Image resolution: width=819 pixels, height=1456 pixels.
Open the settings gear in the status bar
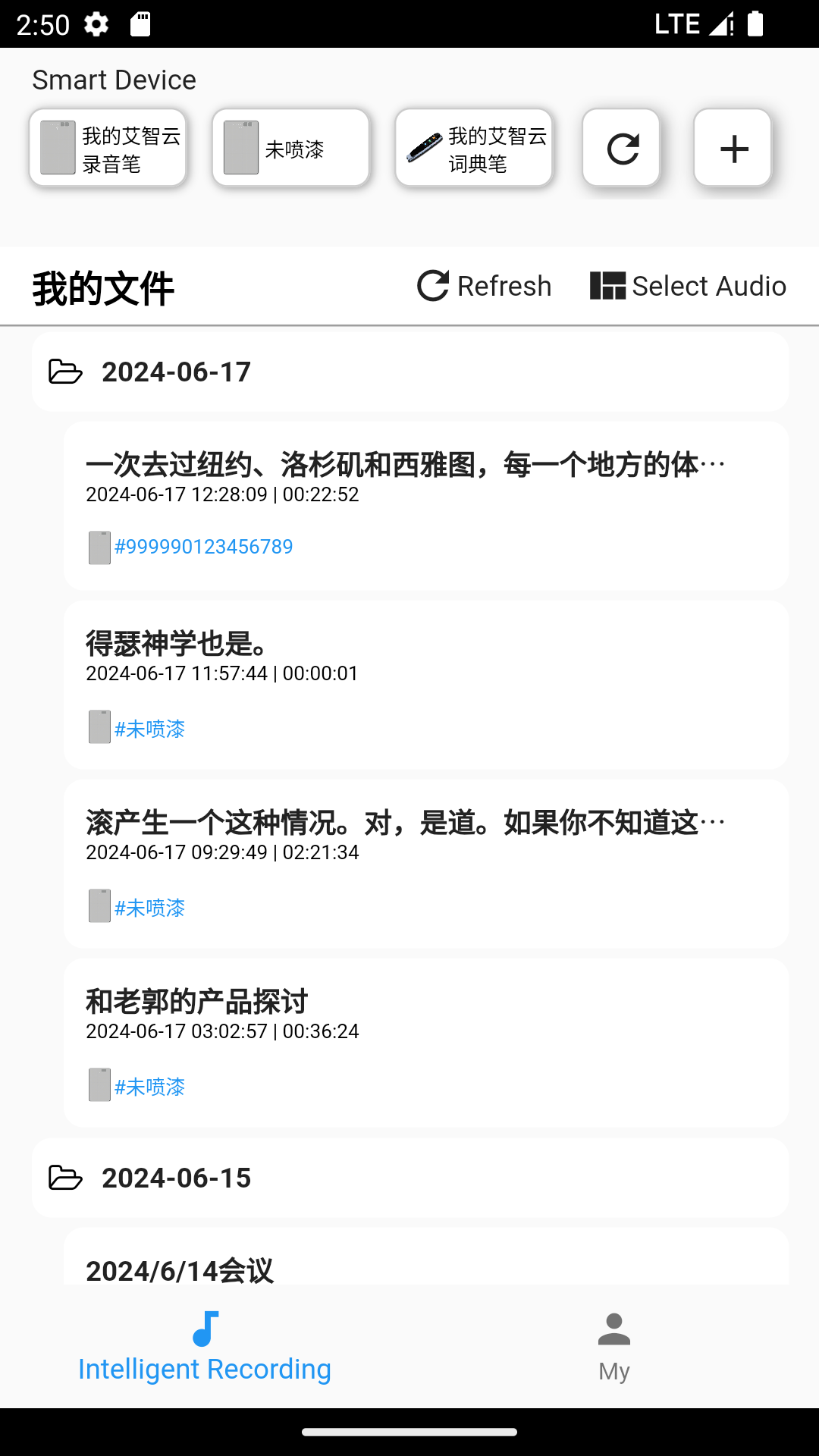tap(96, 24)
